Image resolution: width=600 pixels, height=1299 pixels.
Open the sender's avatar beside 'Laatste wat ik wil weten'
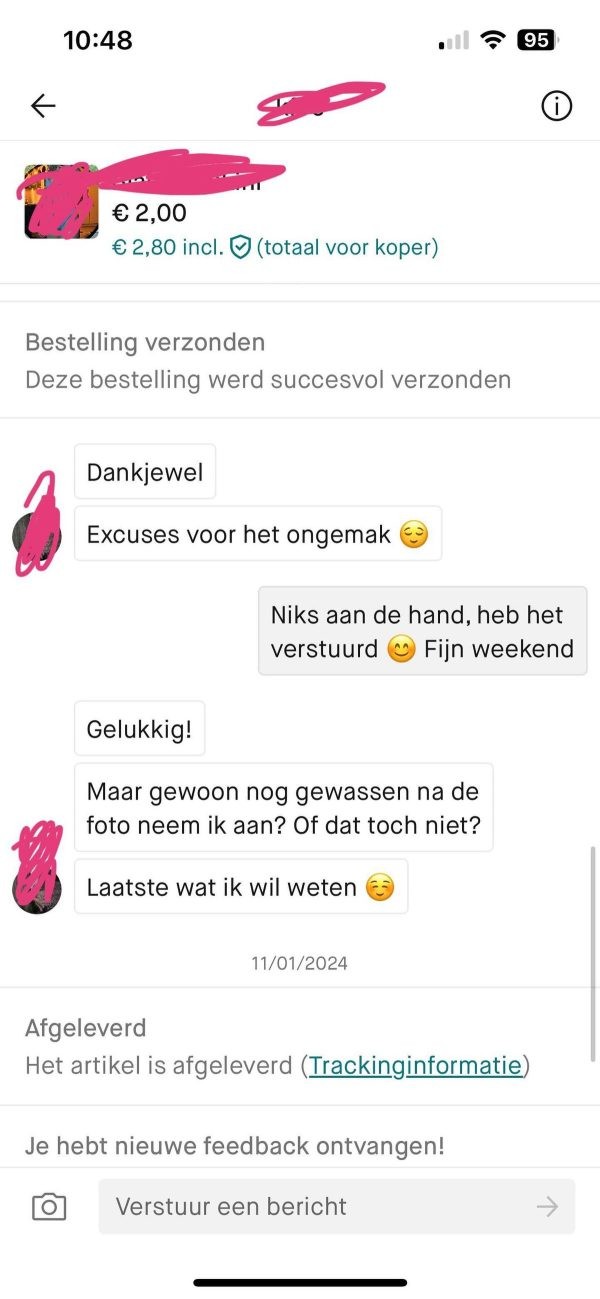(36, 888)
